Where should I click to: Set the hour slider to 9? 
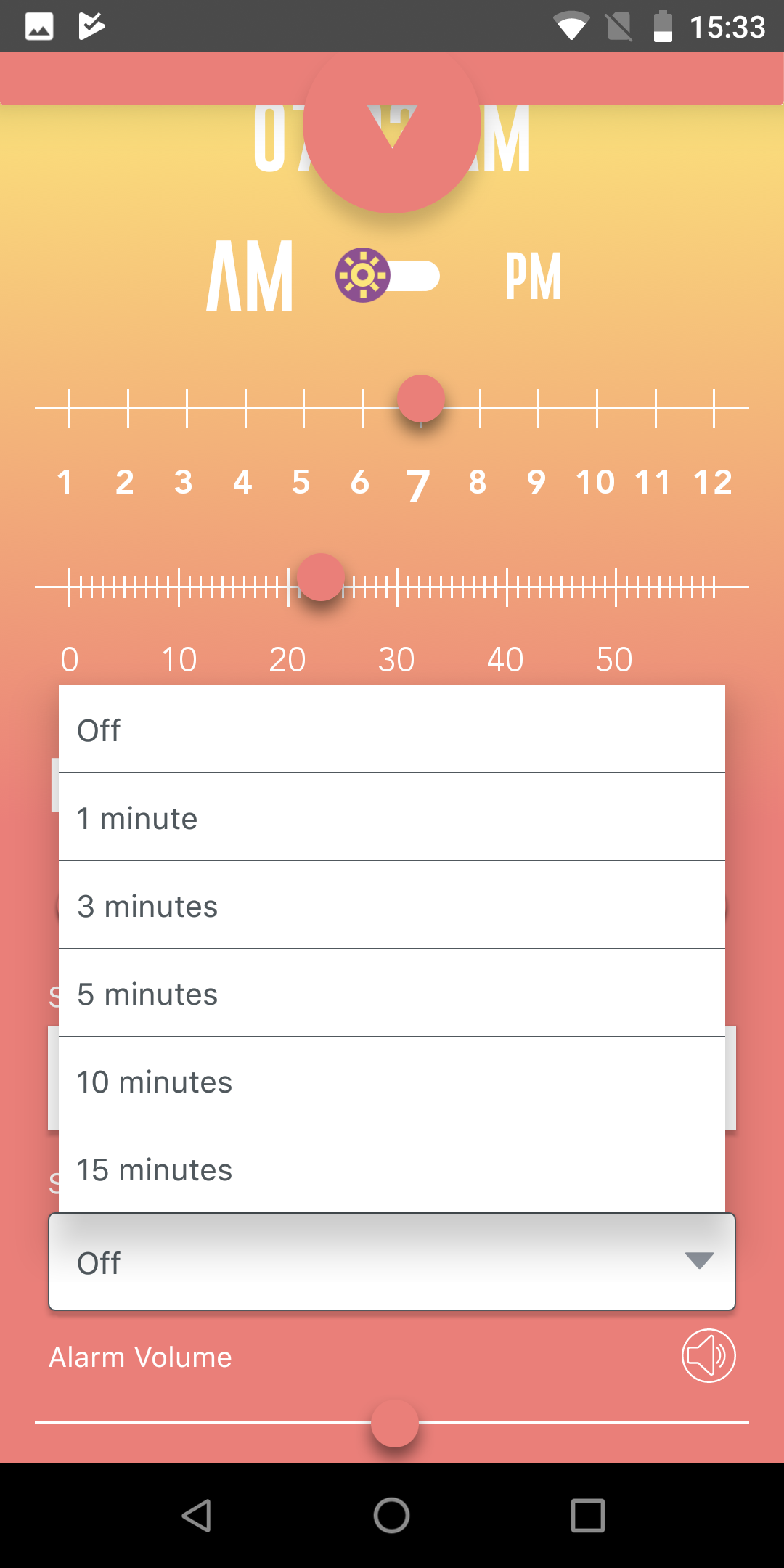538,408
